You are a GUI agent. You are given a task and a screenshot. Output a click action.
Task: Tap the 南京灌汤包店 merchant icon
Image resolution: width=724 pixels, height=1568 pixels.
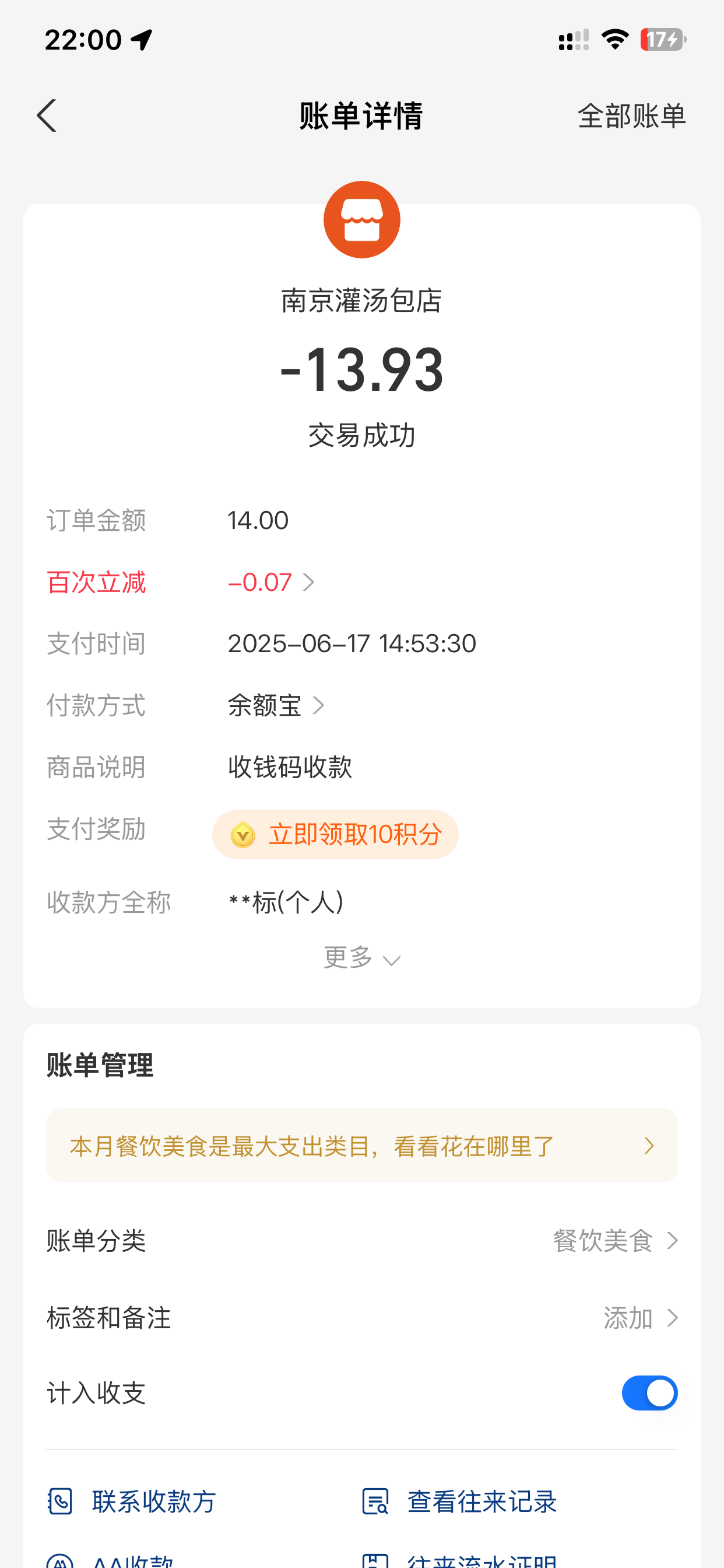[x=362, y=220]
